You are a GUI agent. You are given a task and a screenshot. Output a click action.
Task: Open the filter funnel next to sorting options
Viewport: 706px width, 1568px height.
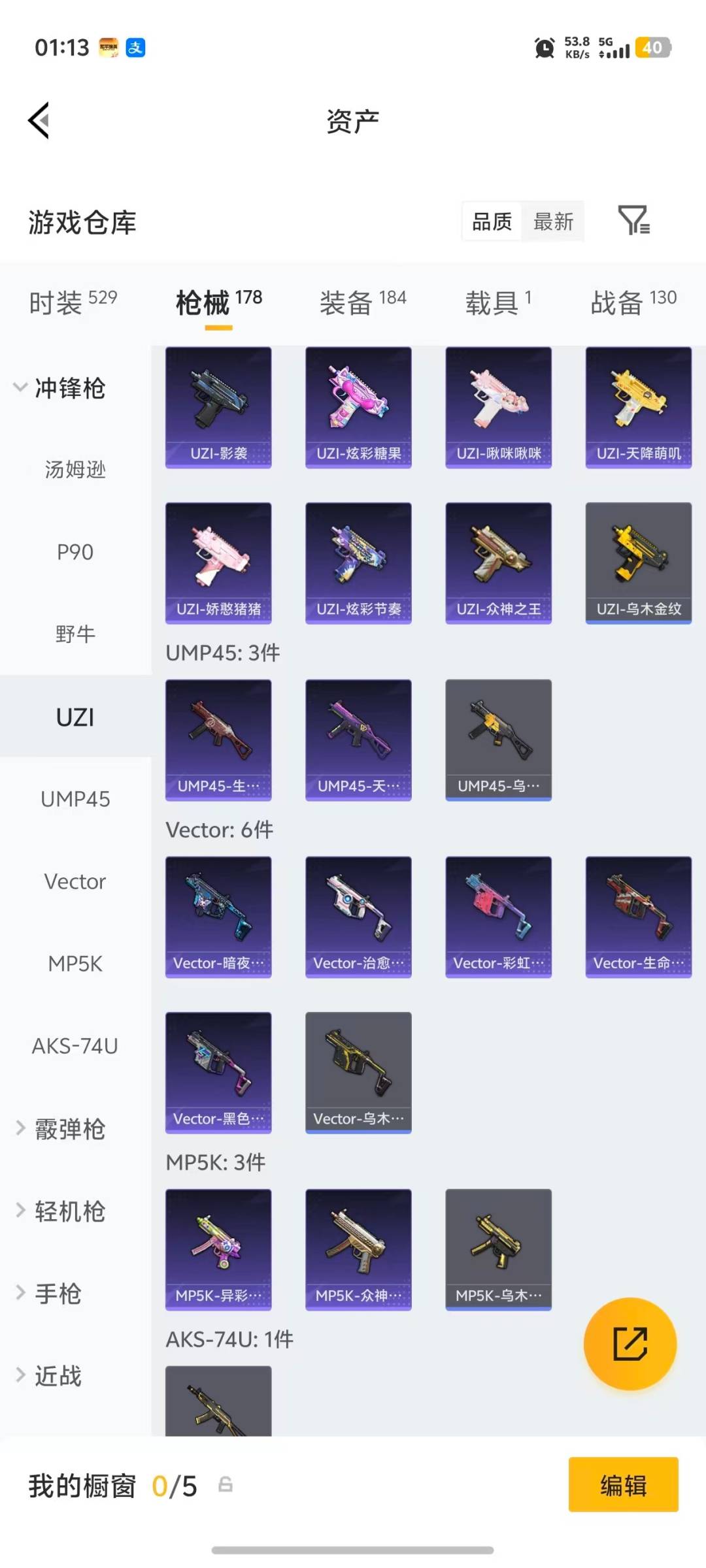[633, 222]
